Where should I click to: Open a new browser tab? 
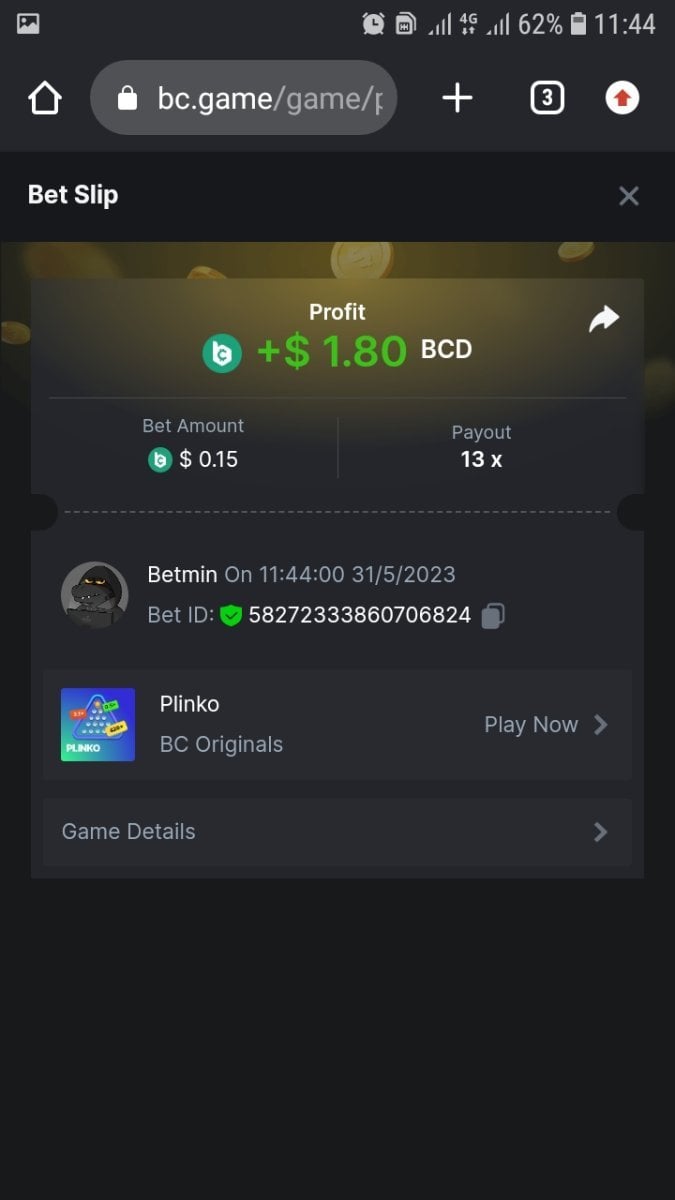[x=457, y=98]
